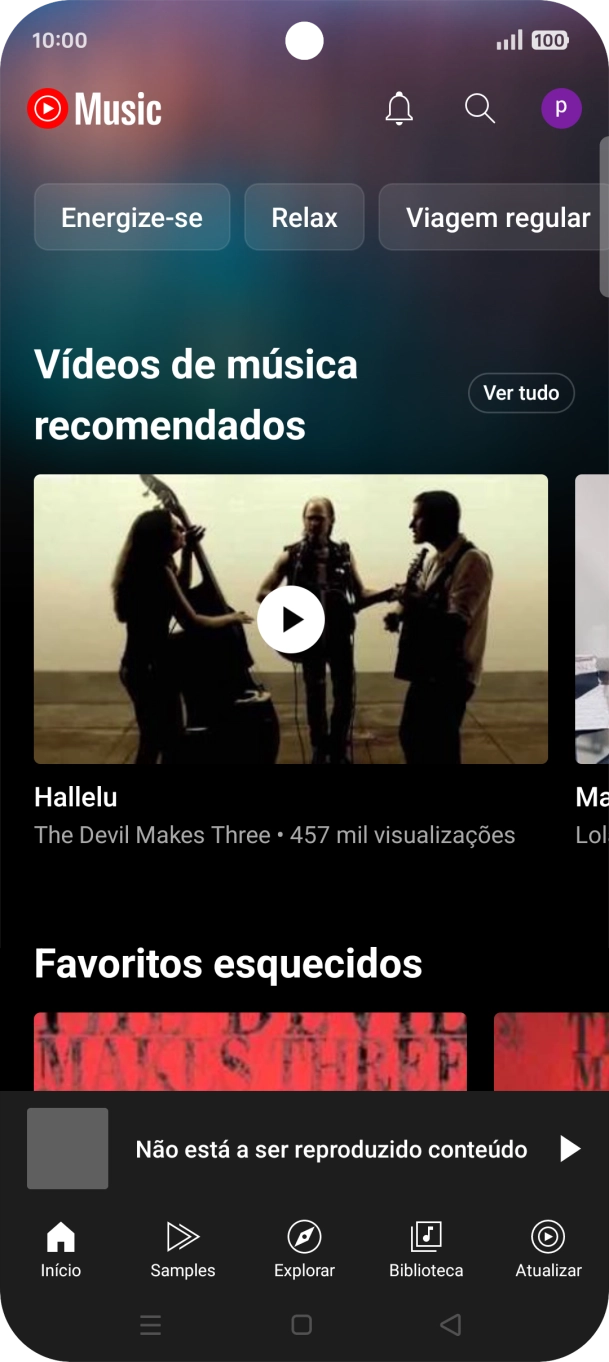Go to the system home screen
The height and width of the screenshot is (1362, 609).
pyautogui.click(x=301, y=1325)
